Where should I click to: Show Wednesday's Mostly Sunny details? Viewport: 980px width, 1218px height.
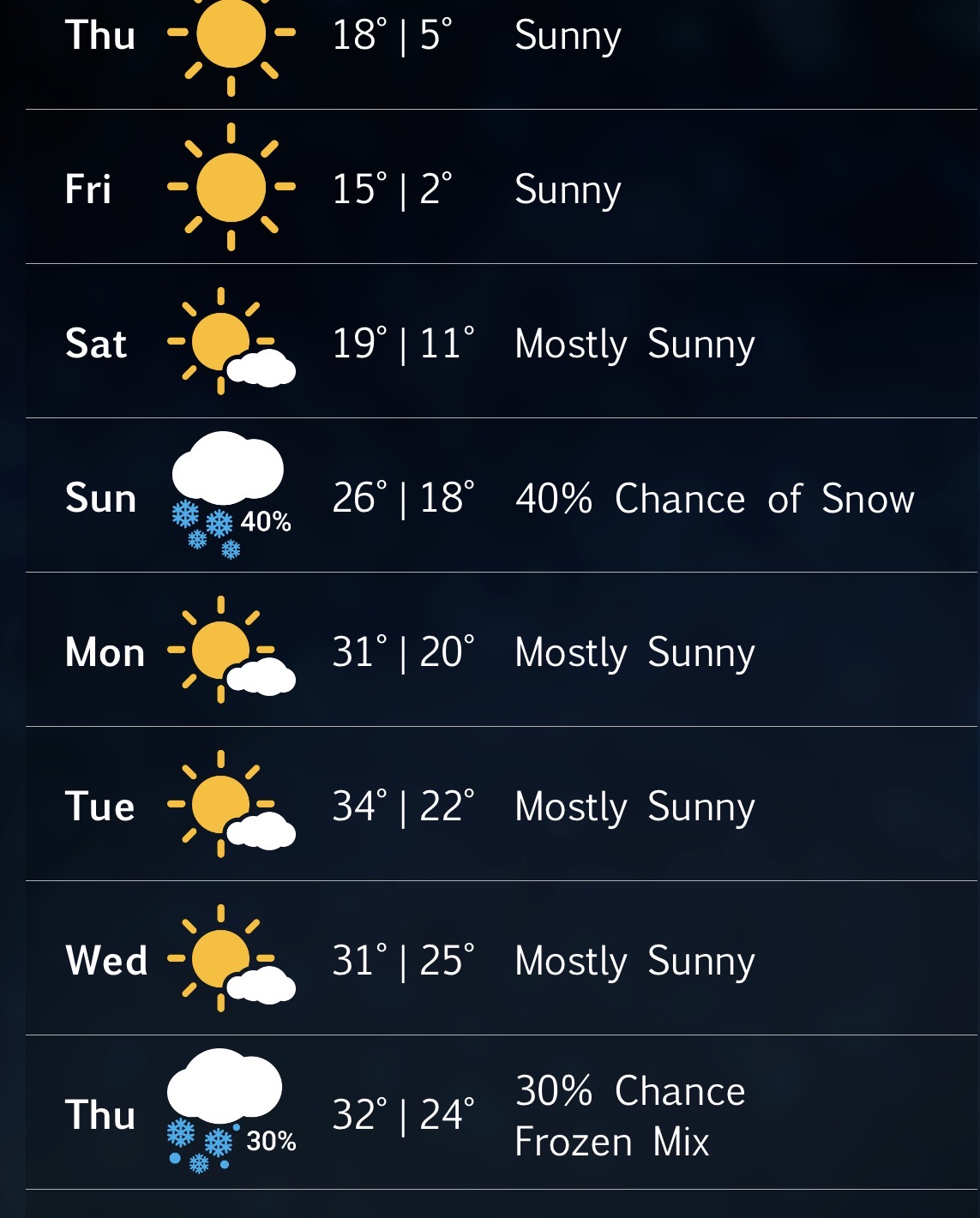(501, 959)
